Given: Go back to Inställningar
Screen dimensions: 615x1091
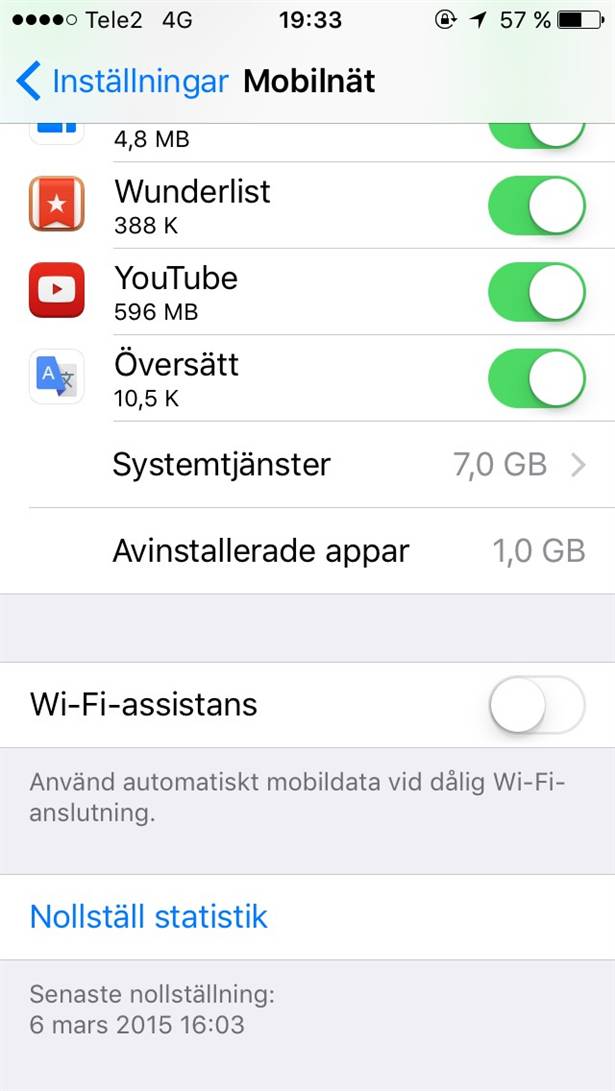Looking at the screenshot, I should click(122, 81).
